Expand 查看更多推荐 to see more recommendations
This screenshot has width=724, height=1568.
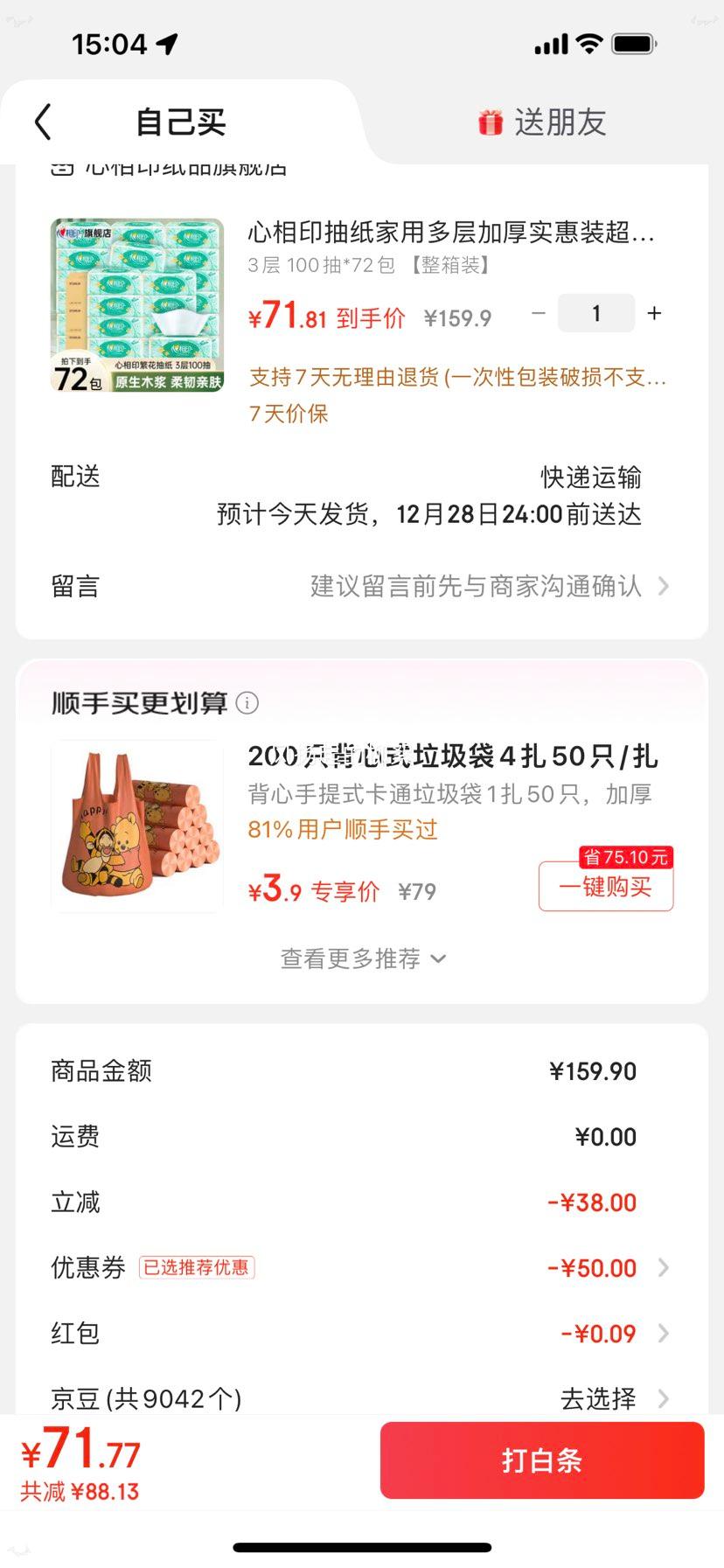[x=362, y=958]
